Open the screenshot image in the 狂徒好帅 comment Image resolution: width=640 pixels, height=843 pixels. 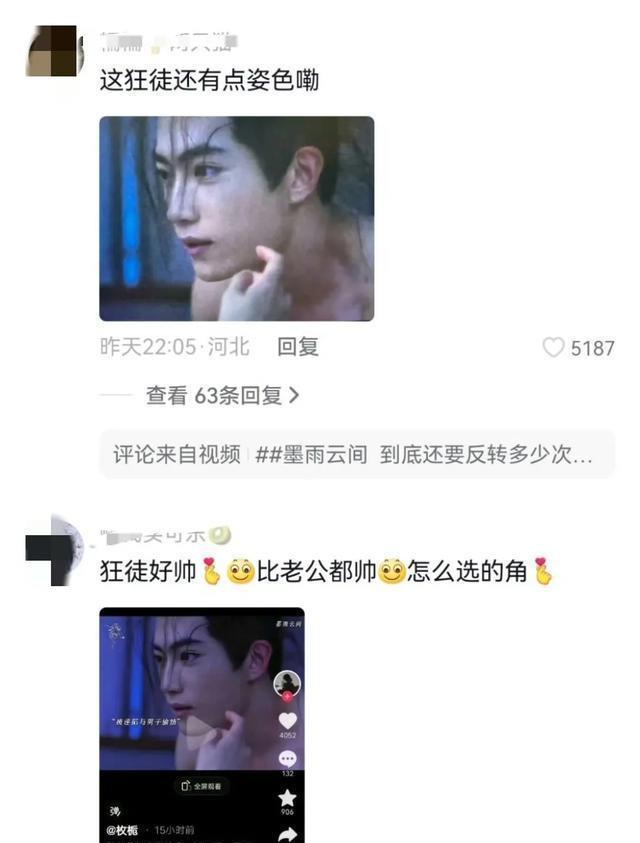(x=202, y=724)
